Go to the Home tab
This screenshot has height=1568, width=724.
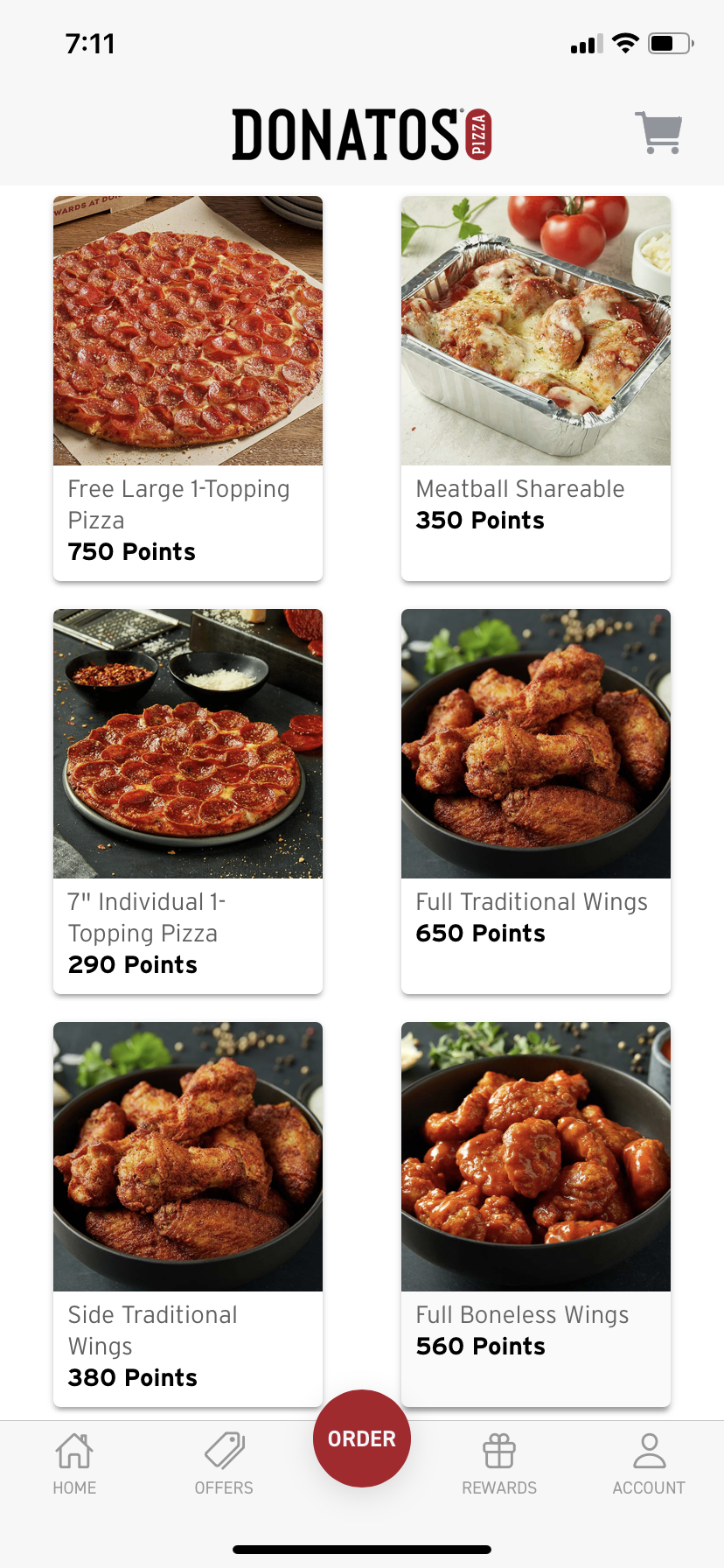tap(74, 1464)
